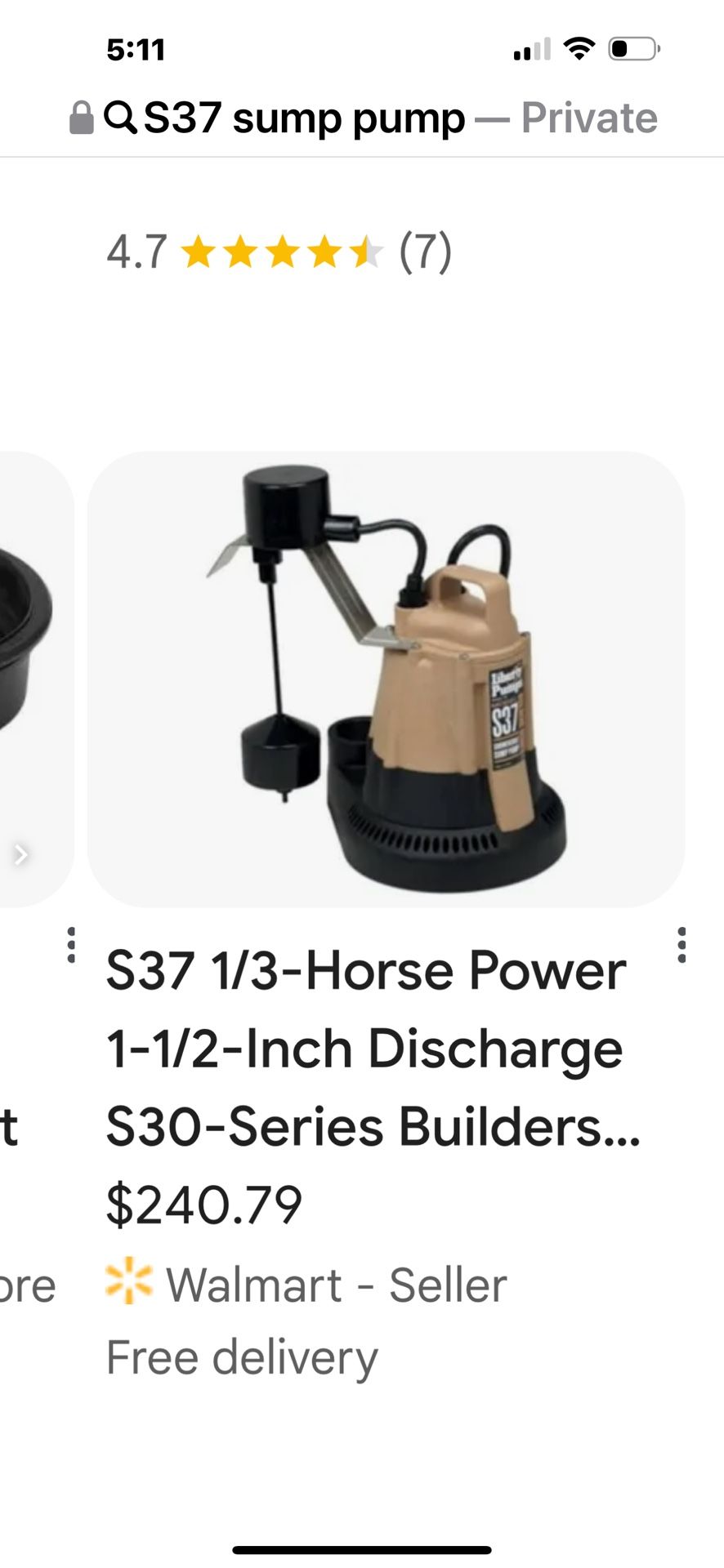This screenshot has height=1568, width=724.
Task: Open the three-dot menu next to the S37 pump
Action: [682, 945]
